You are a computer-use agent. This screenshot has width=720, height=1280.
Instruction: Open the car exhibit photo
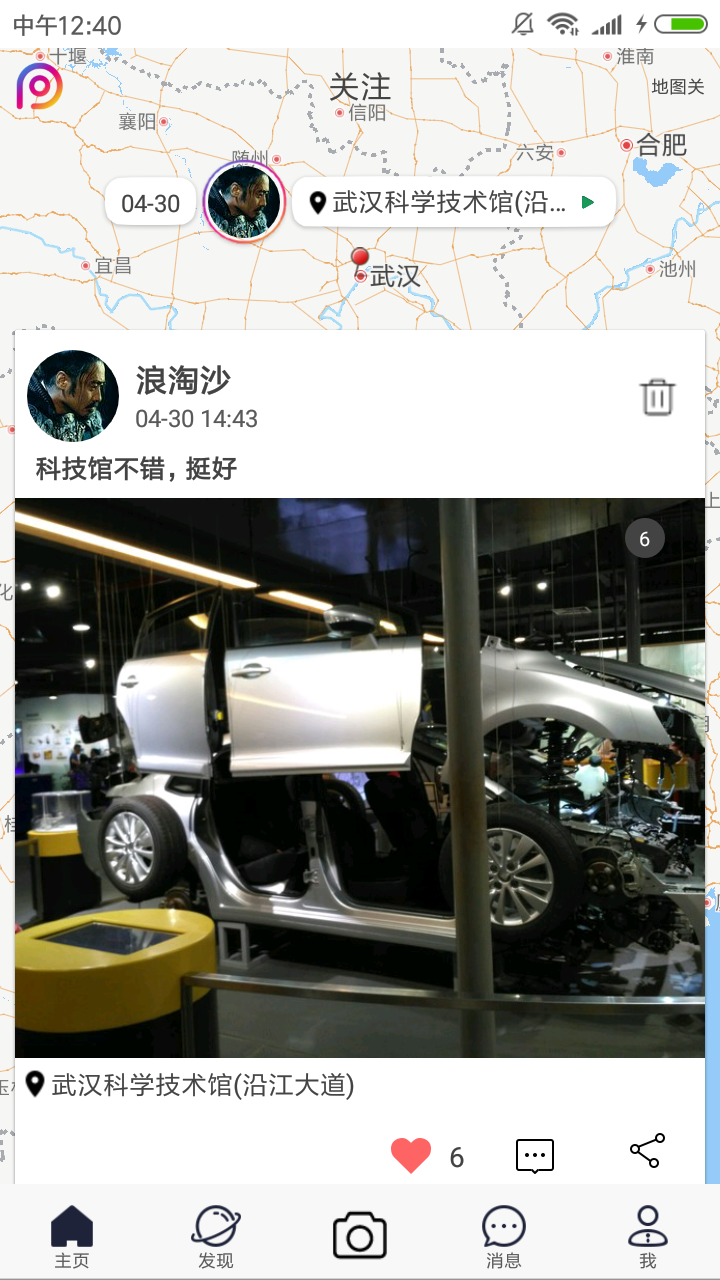360,778
